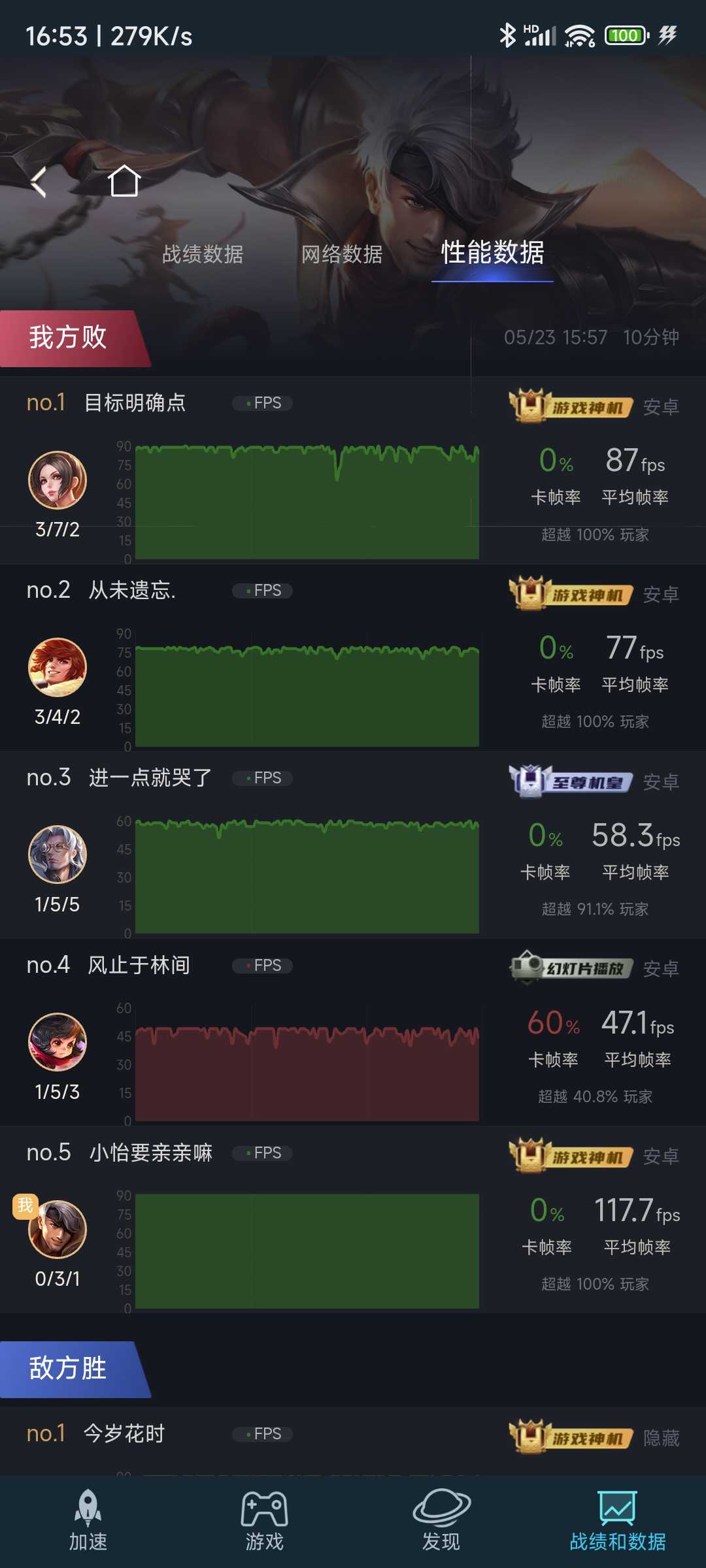Tap the FPS chip for 目标明确点
The image size is (706, 1568).
263,403
